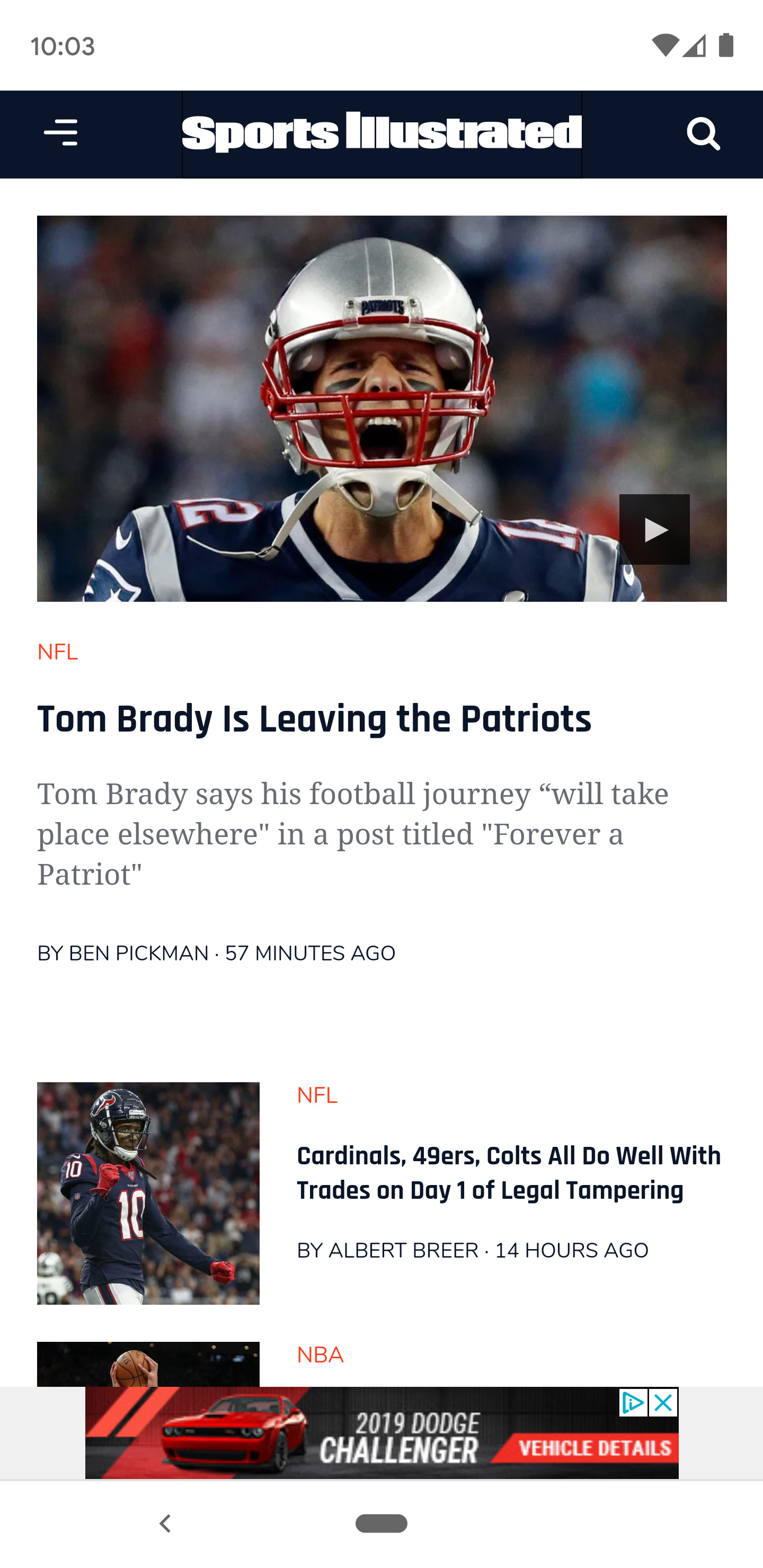Image resolution: width=763 pixels, height=1568 pixels.
Task: Open the NFL tag above the Cardinals article
Action: 317,1095
